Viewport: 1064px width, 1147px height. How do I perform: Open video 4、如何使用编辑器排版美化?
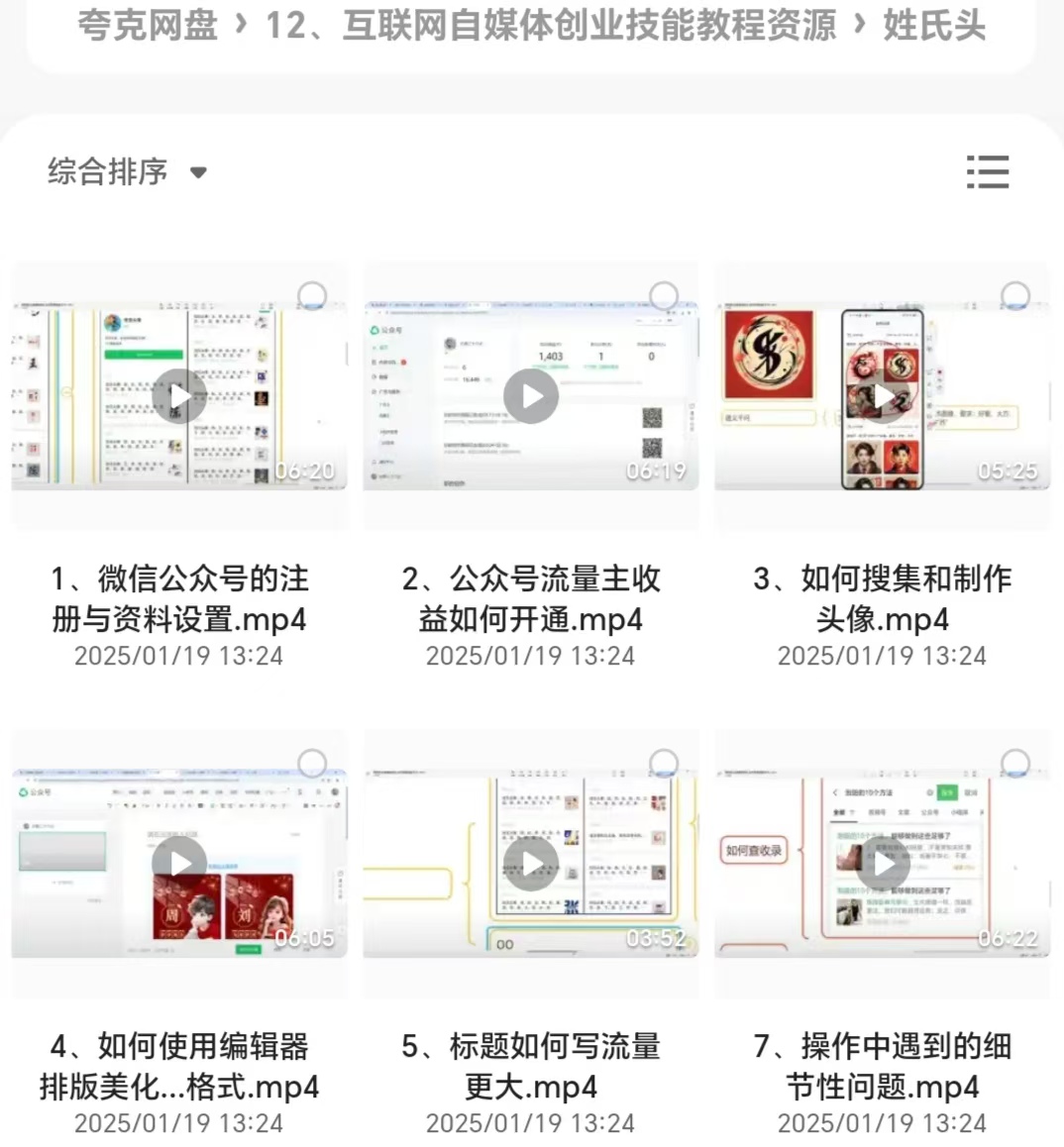tap(179, 864)
